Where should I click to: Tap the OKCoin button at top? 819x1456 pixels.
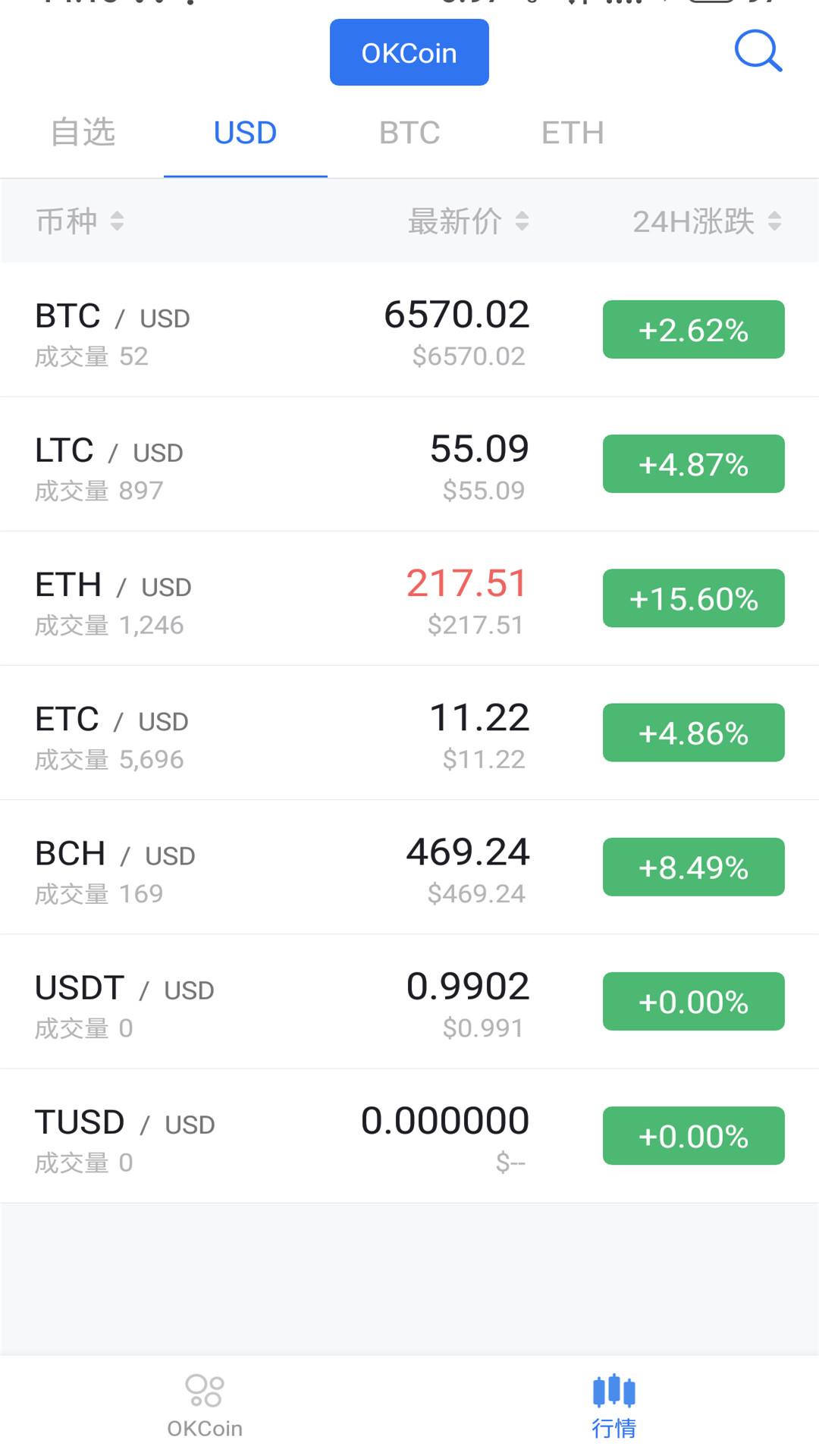point(409,52)
